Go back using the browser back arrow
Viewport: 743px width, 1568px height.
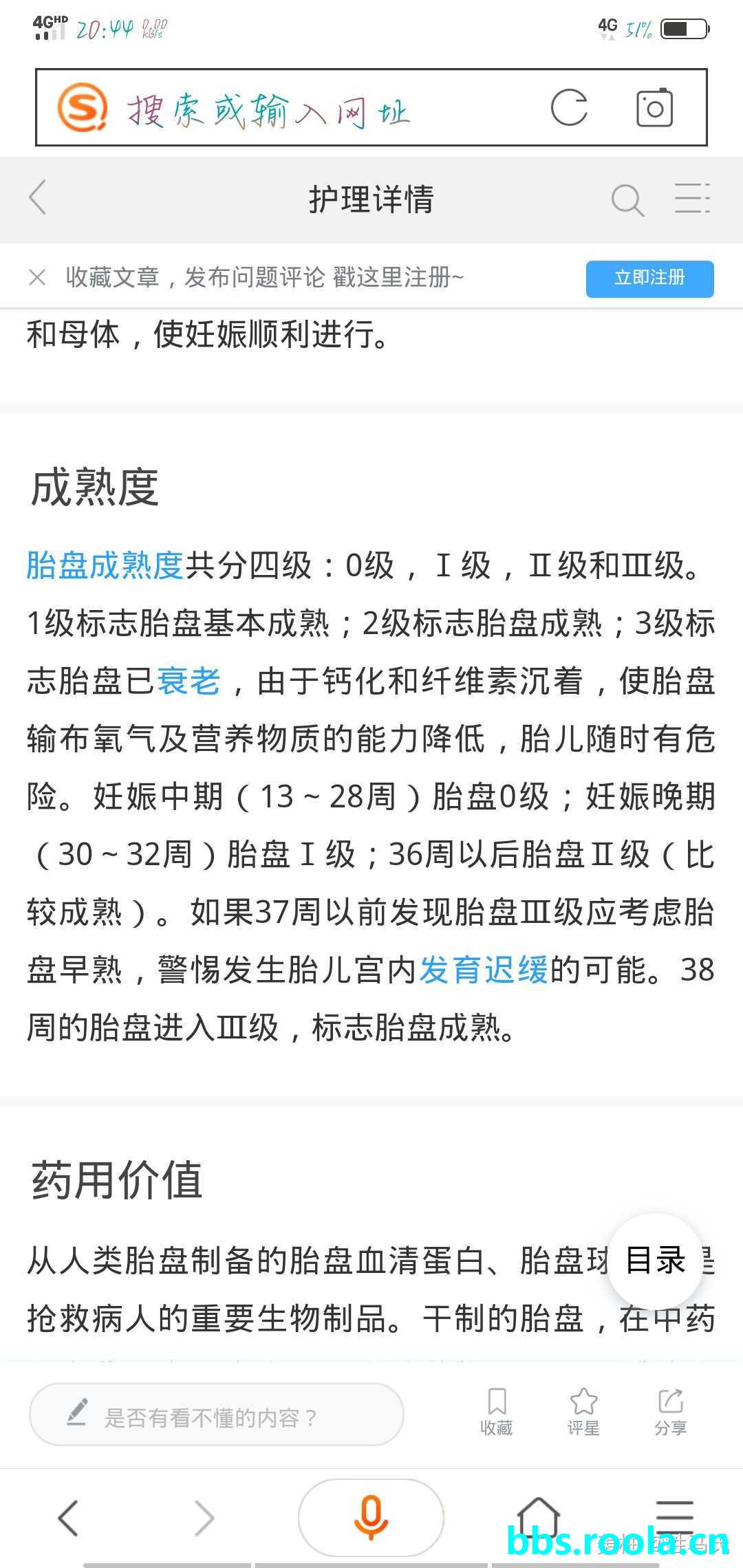coord(68,1518)
